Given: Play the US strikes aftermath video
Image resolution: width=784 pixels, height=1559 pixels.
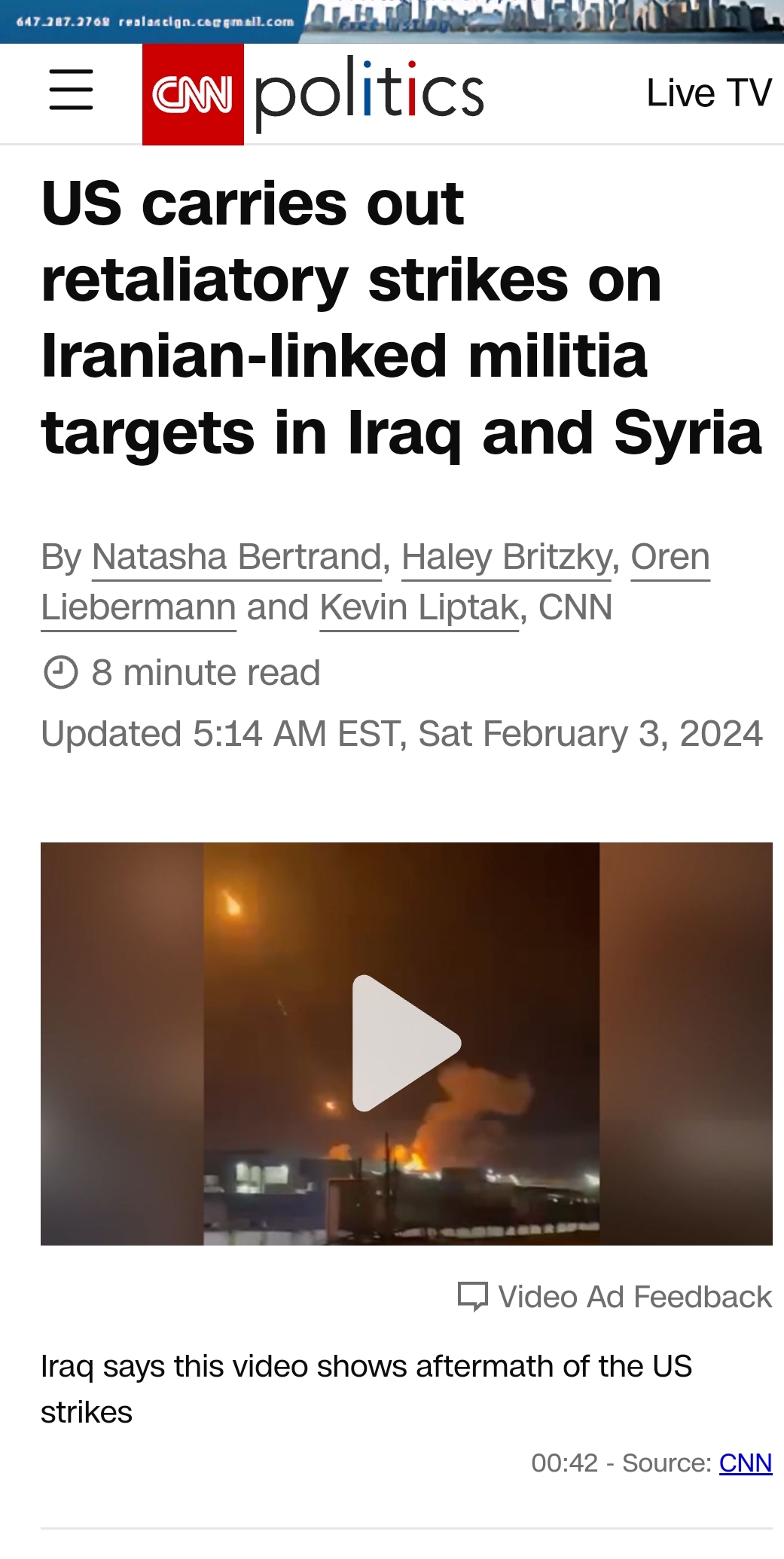Looking at the screenshot, I should coord(406,1043).
